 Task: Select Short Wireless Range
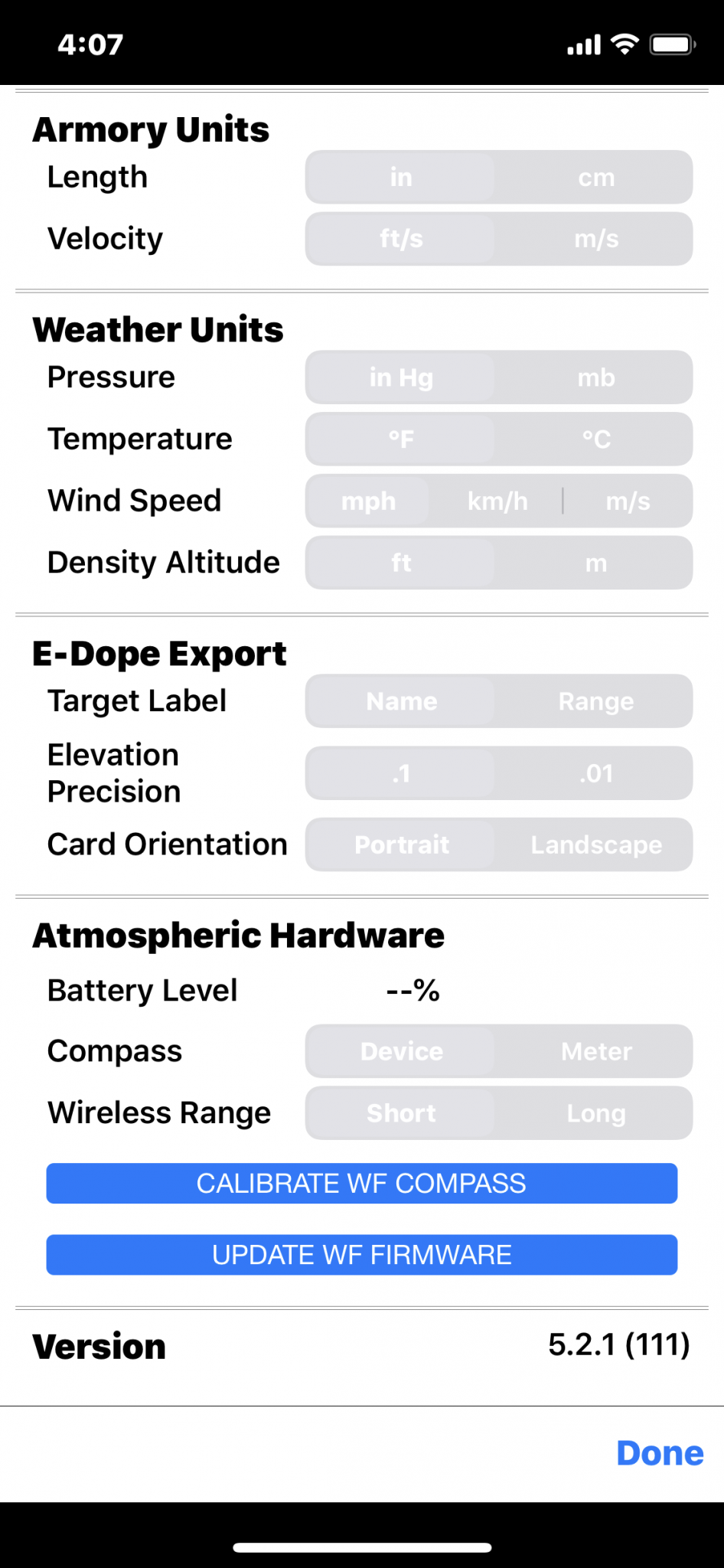click(401, 1113)
